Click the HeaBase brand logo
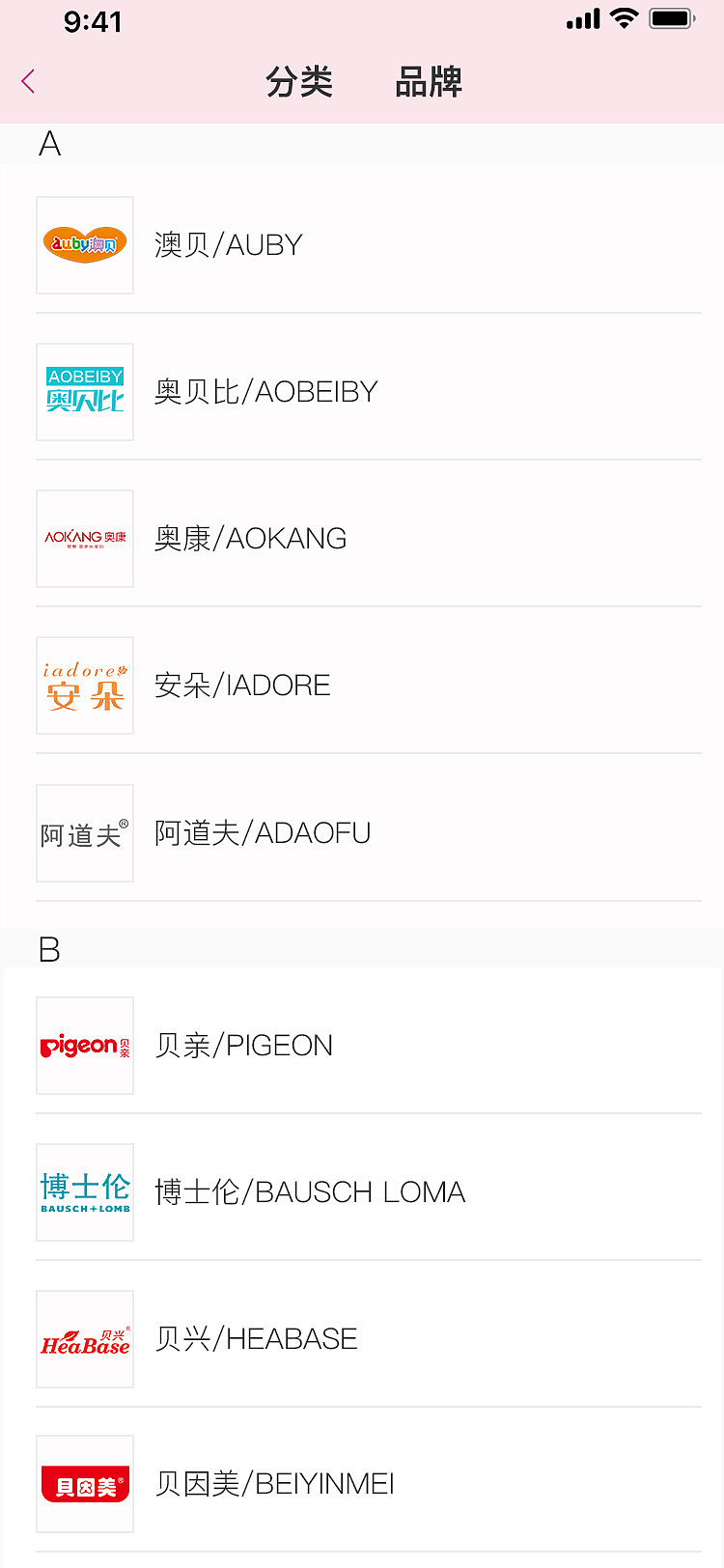The width and height of the screenshot is (724, 1568). [x=85, y=1338]
